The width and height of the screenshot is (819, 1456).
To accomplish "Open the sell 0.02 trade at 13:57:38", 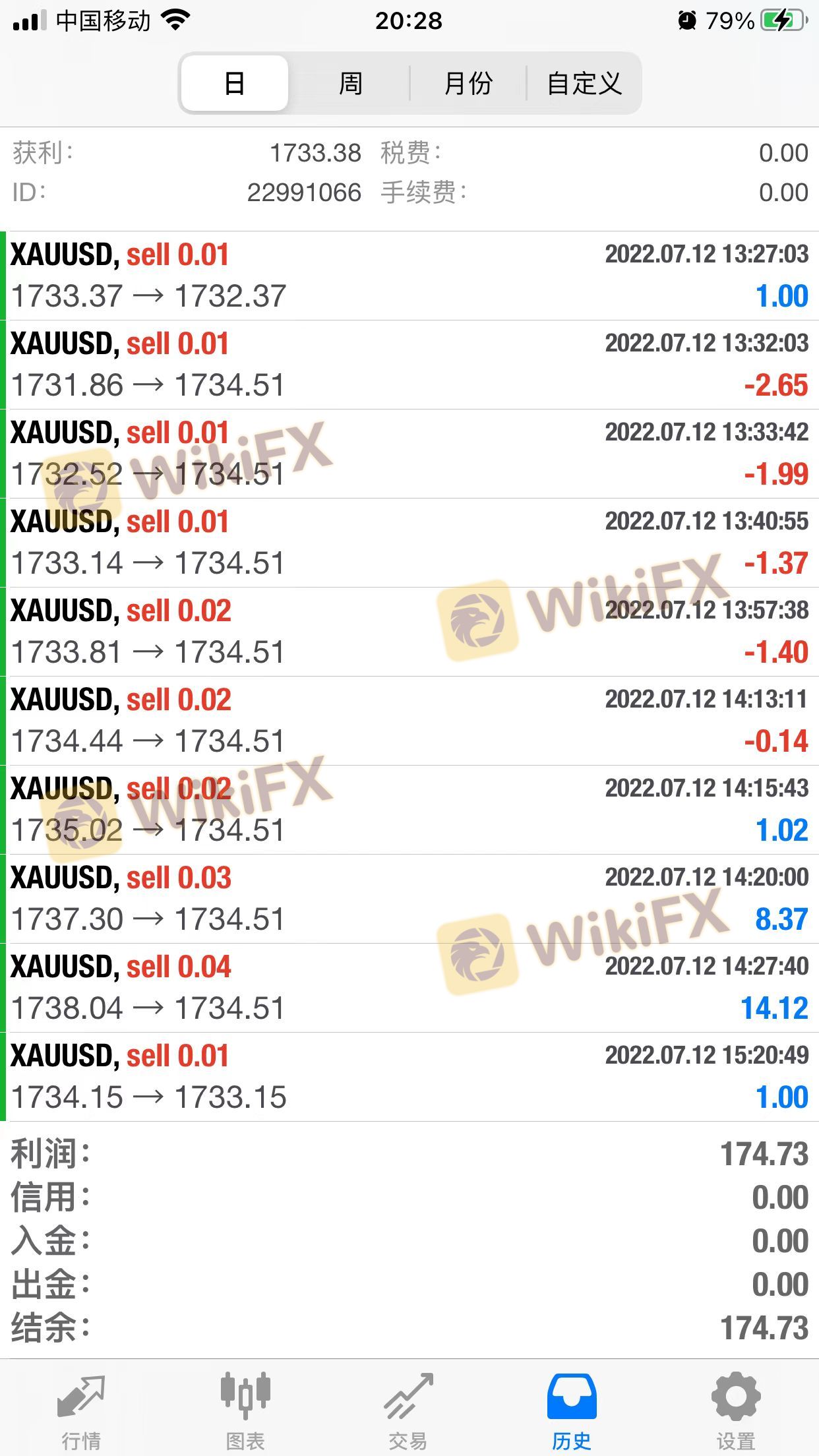I will (x=409, y=632).
